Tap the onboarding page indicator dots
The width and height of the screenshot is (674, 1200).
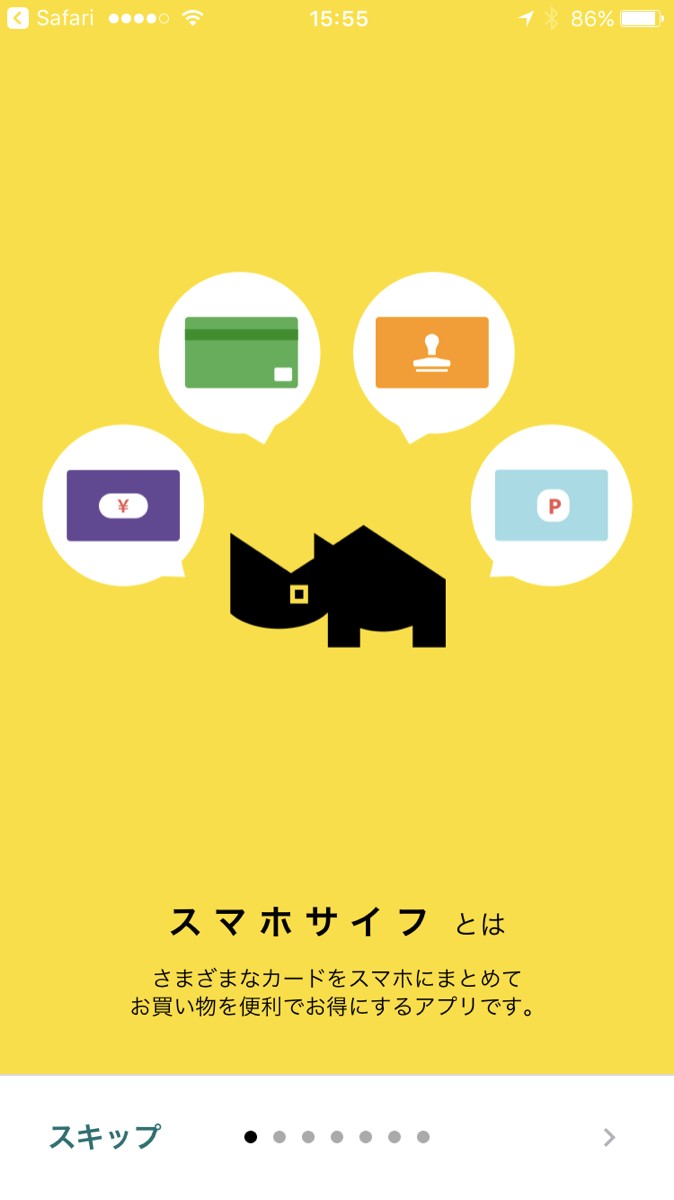337,1137
